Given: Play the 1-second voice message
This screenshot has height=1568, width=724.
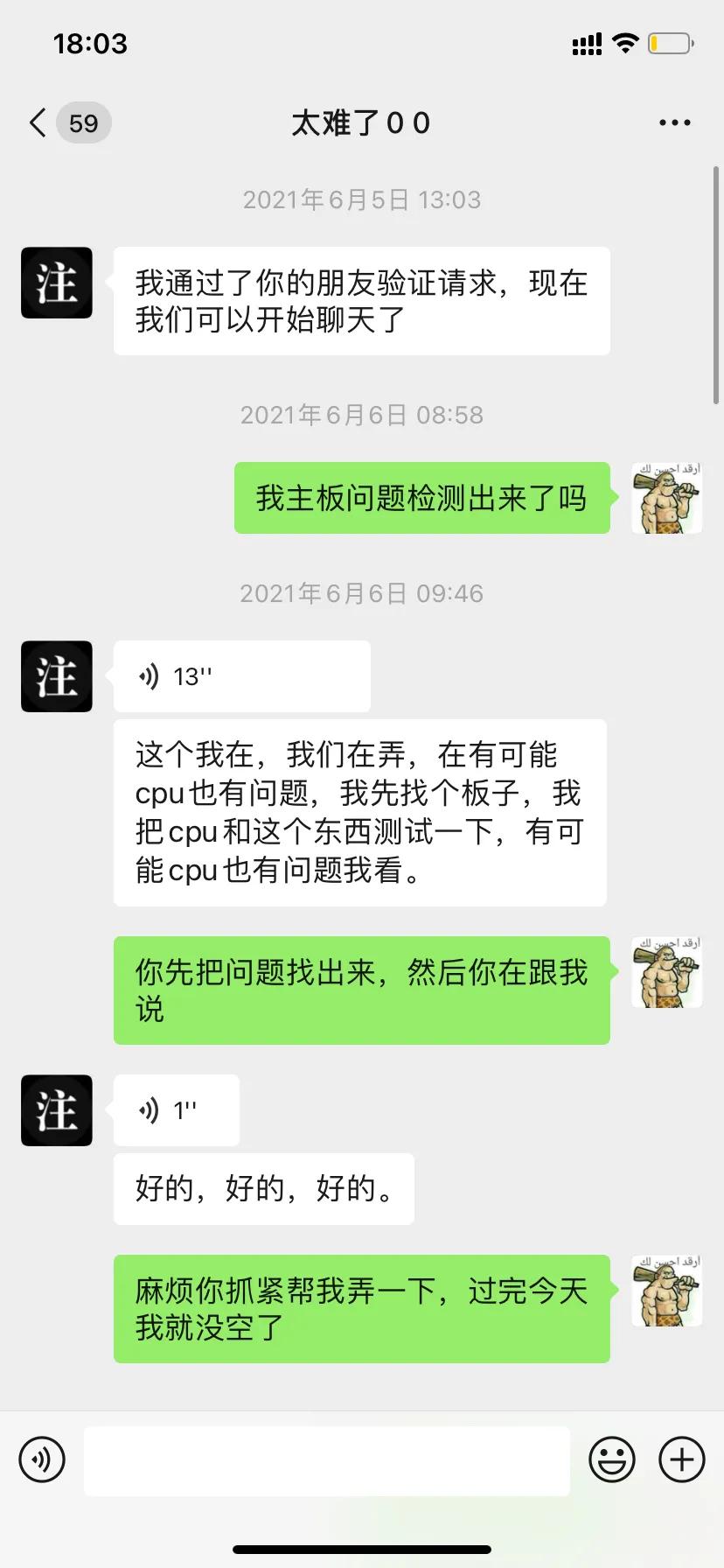Looking at the screenshot, I should pos(175,1109).
